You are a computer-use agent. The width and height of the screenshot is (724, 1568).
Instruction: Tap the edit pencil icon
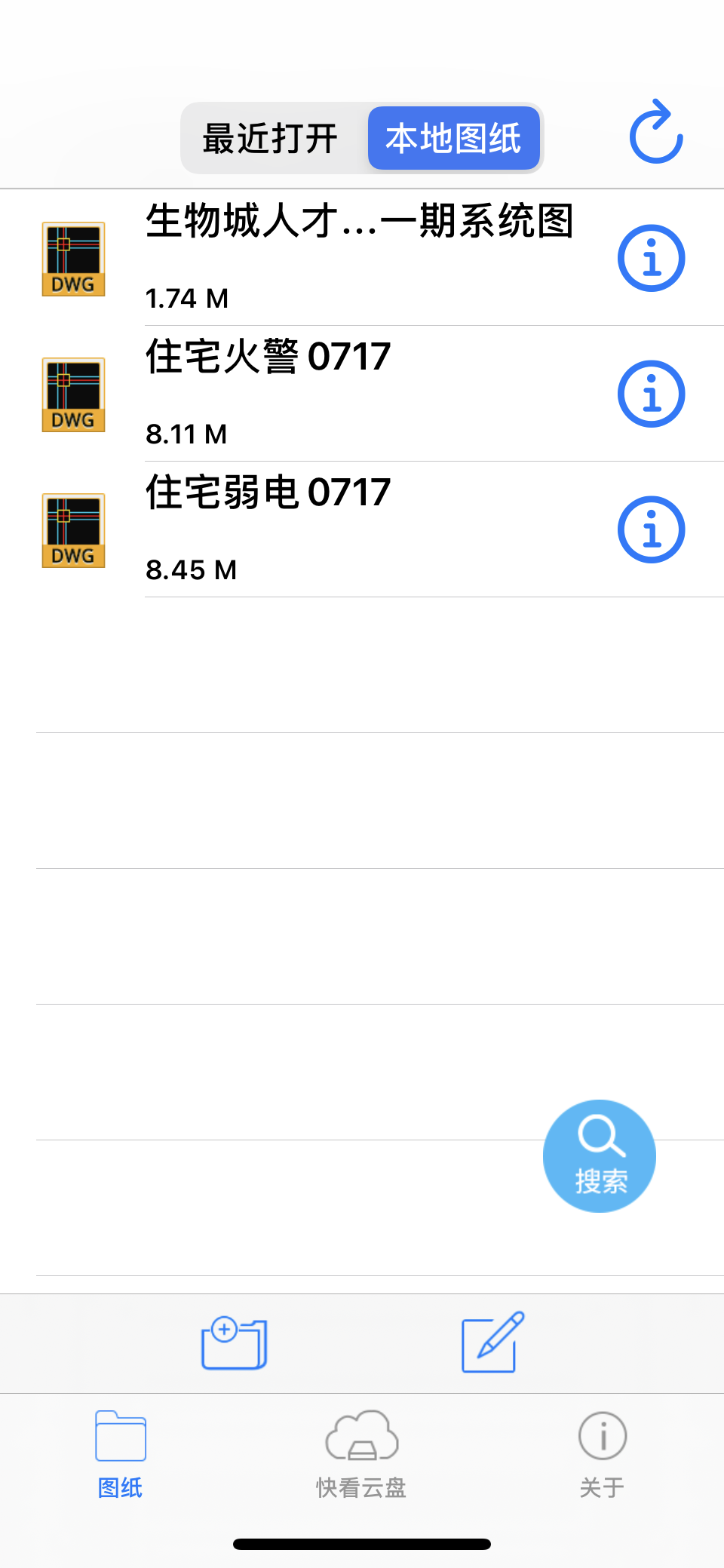coord(492,1342)
